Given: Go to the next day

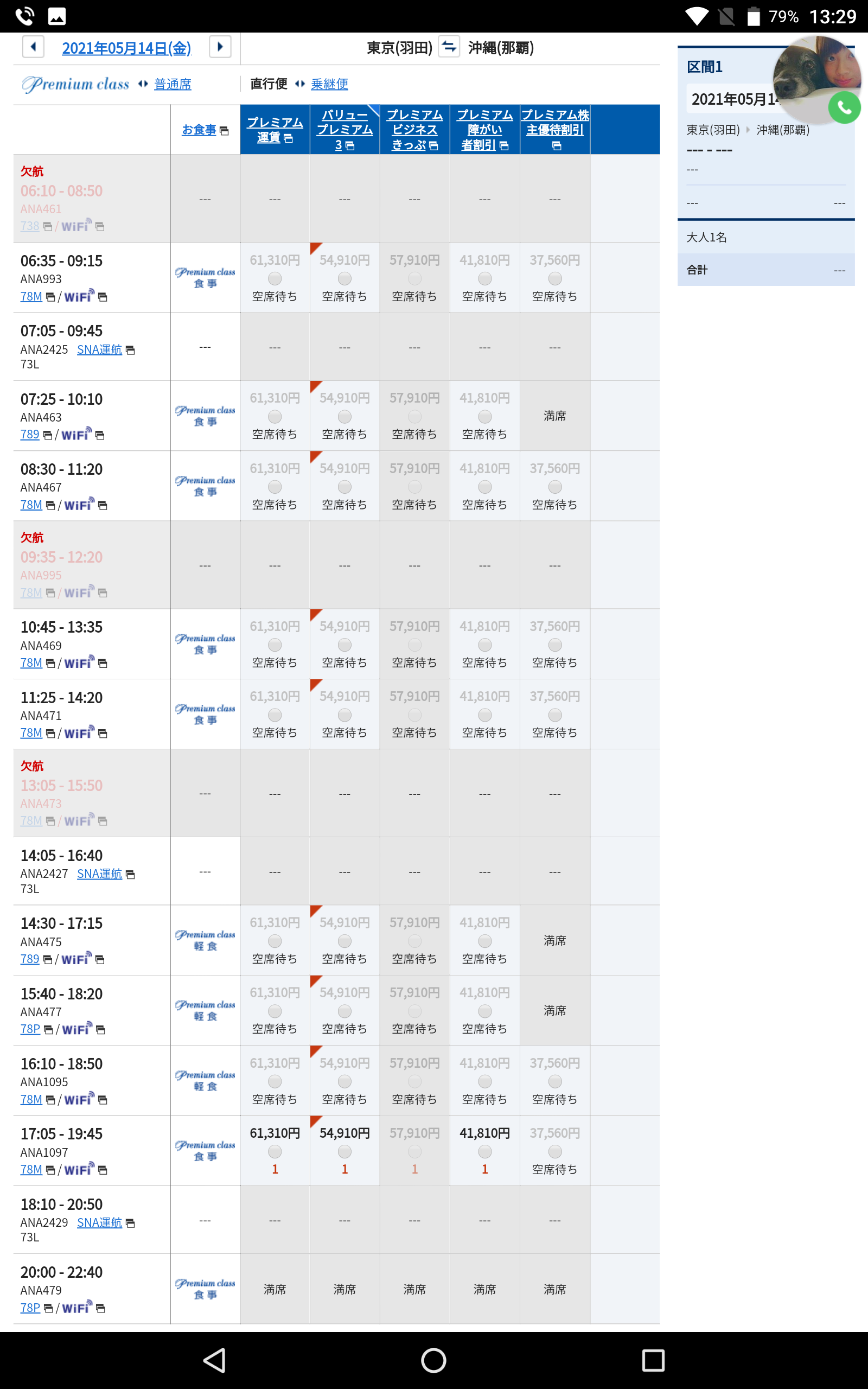Looking at the screenshot, I should coord(220,47).
